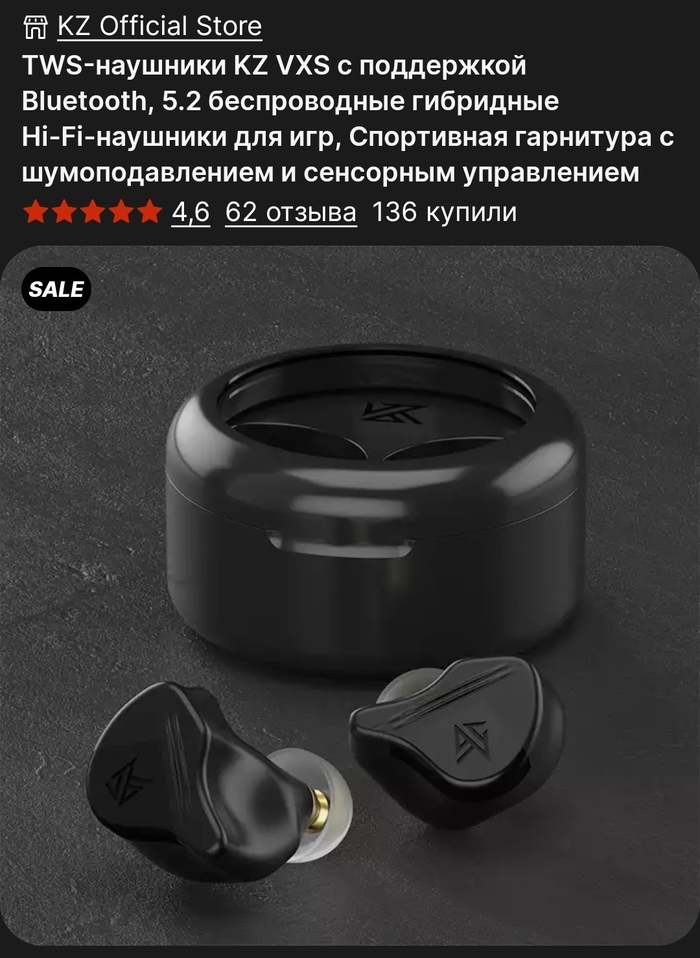The height and width of the screenshot is (958, 700).
Task: Open the KZ VXS earbuds product photo
Action: 350,600
